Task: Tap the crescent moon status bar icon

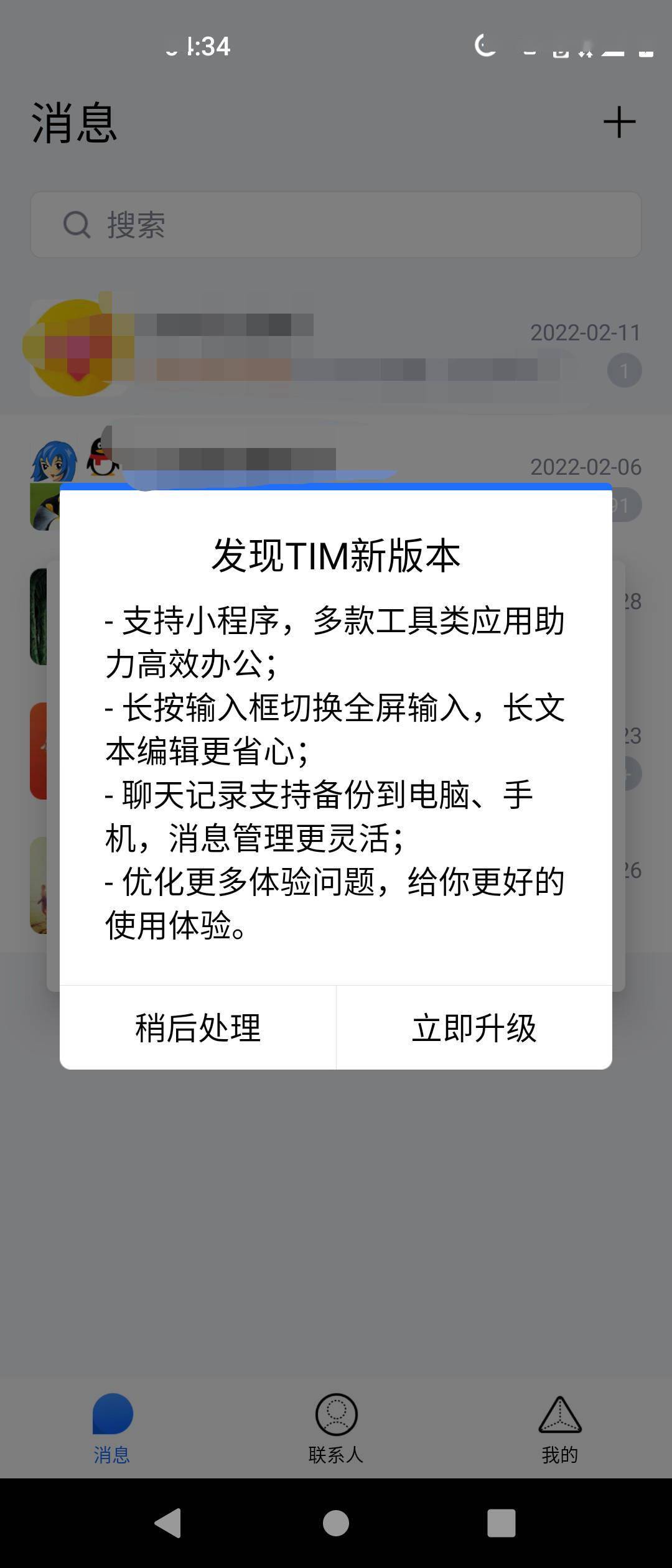Action: [485, 45]
